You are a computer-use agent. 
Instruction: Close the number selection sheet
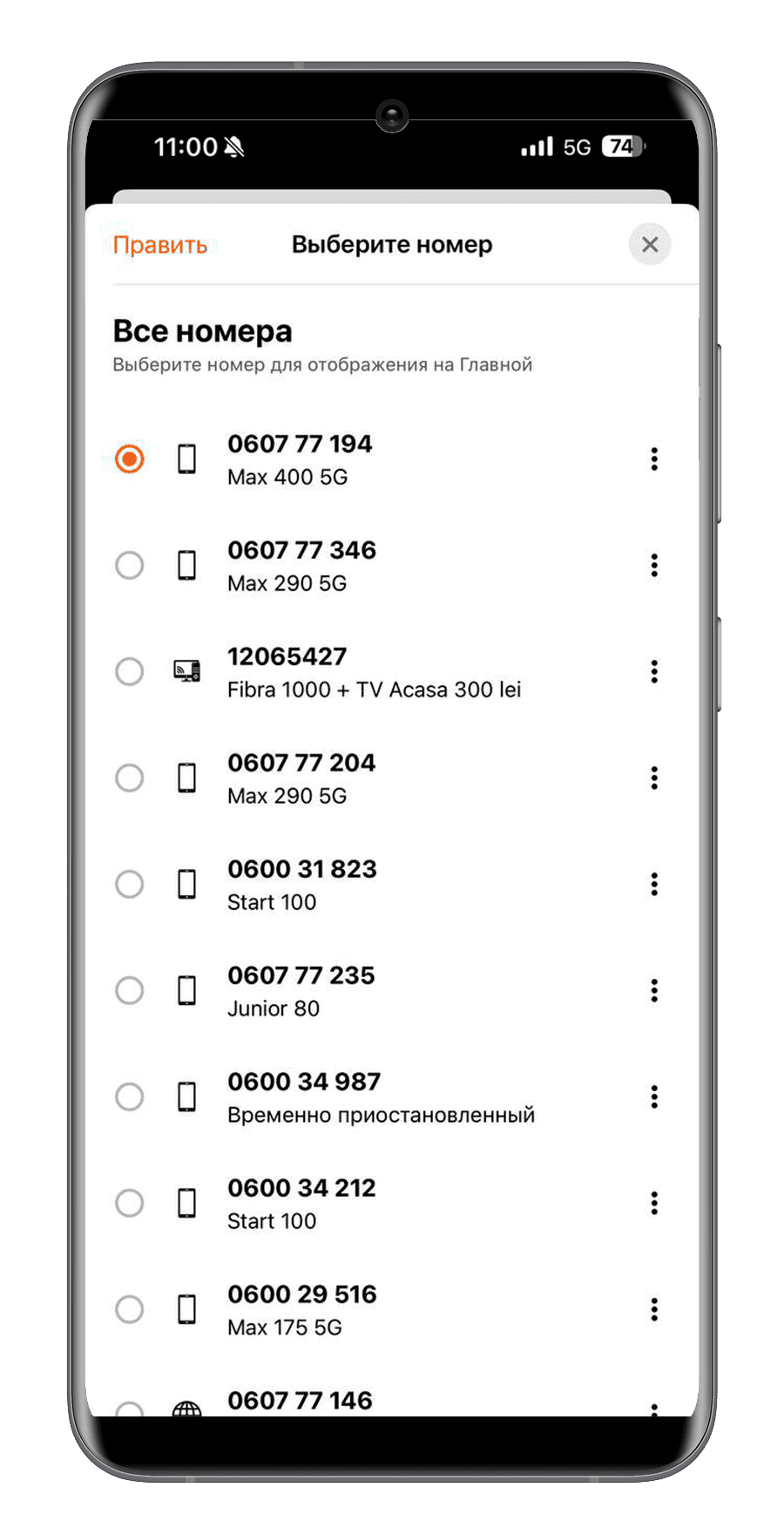point(650,245)
